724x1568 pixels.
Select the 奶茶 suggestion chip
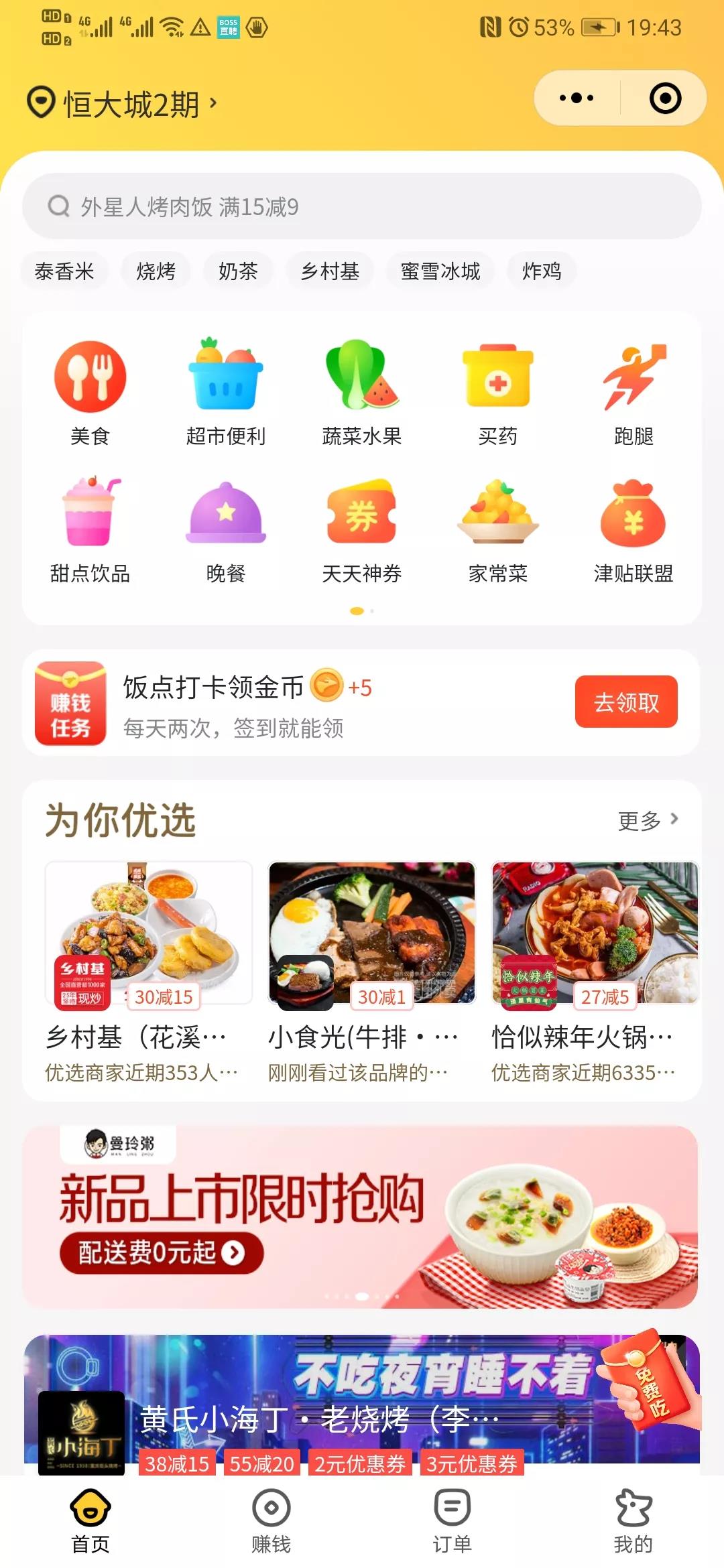(x=238, y=271)
